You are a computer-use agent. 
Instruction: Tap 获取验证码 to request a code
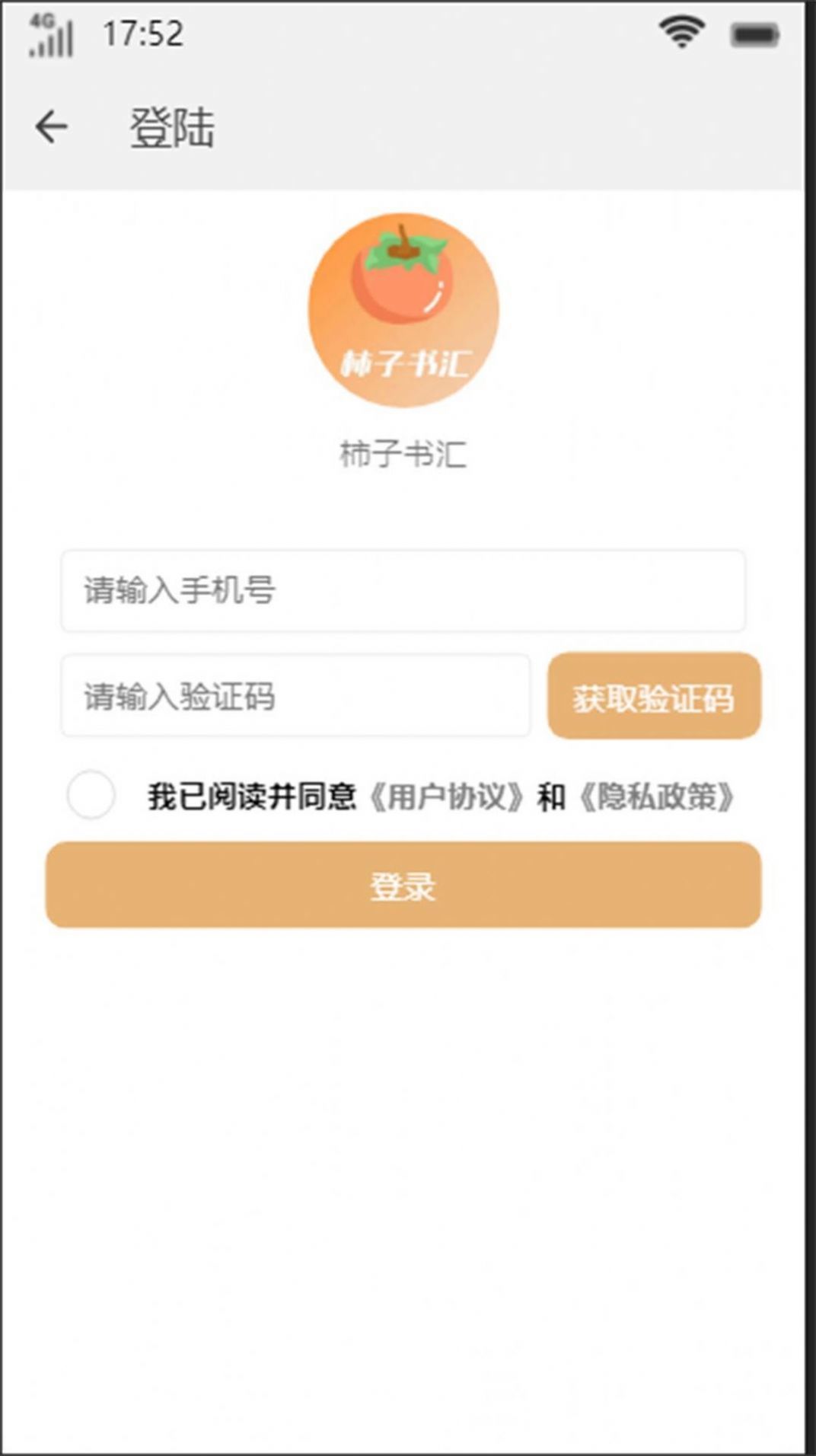[x=655, y=696]
